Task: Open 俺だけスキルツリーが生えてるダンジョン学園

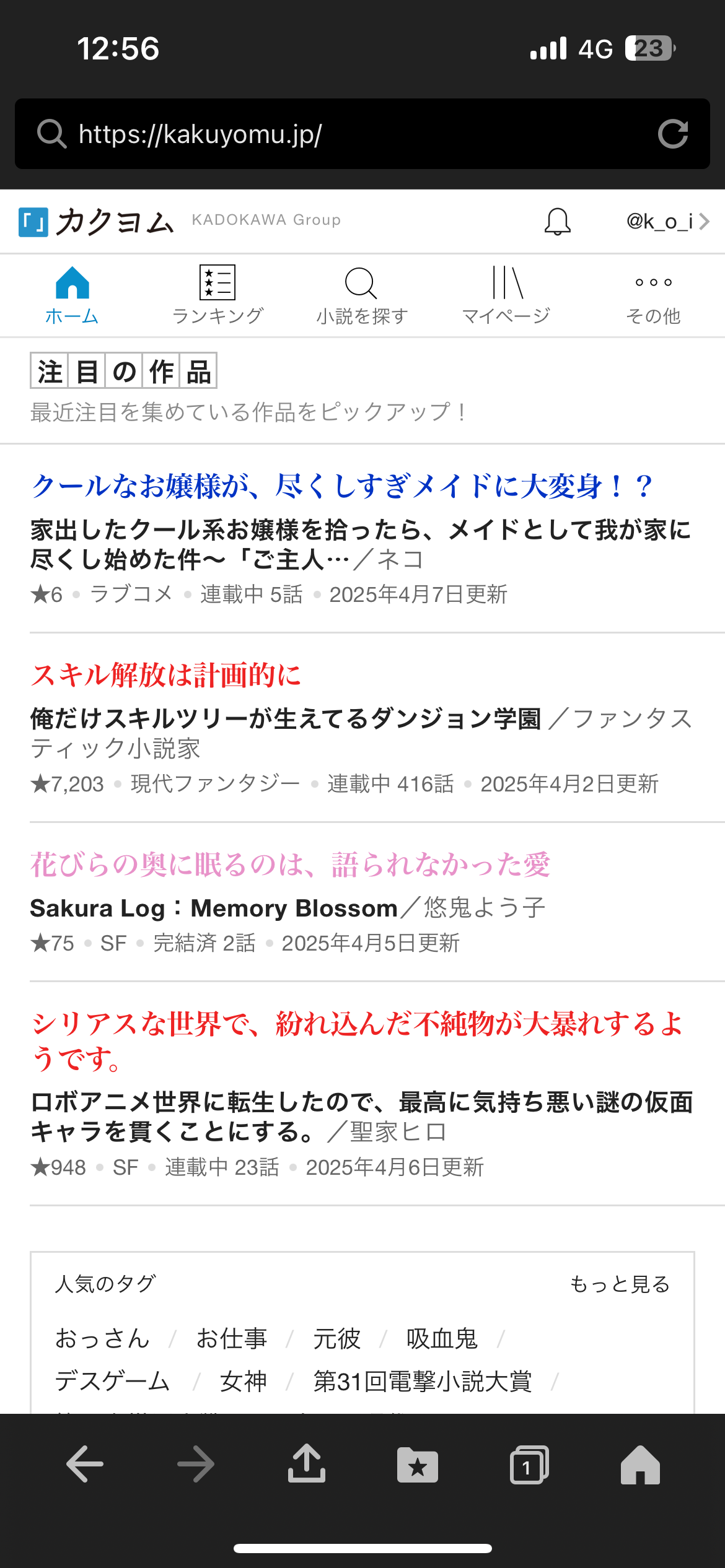Action: (285, 718)
